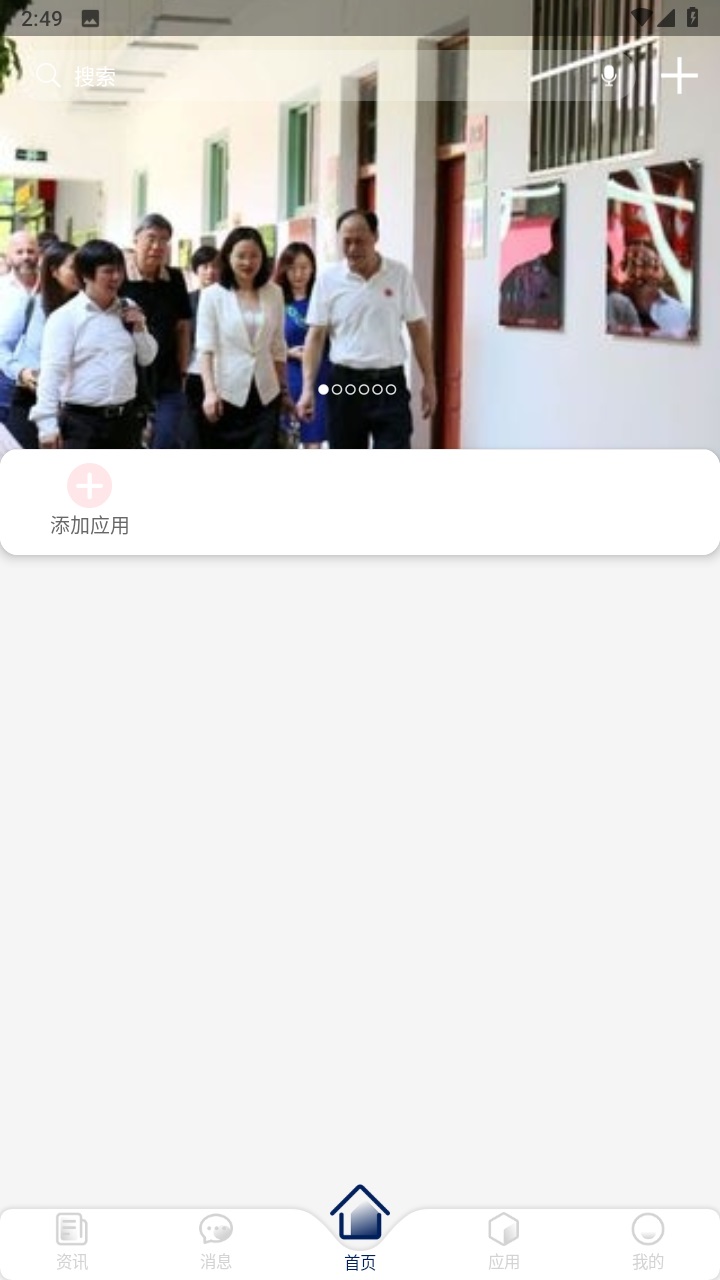Click the plus icon at top right
720x1280 pixels.
(x=680, y=76)
